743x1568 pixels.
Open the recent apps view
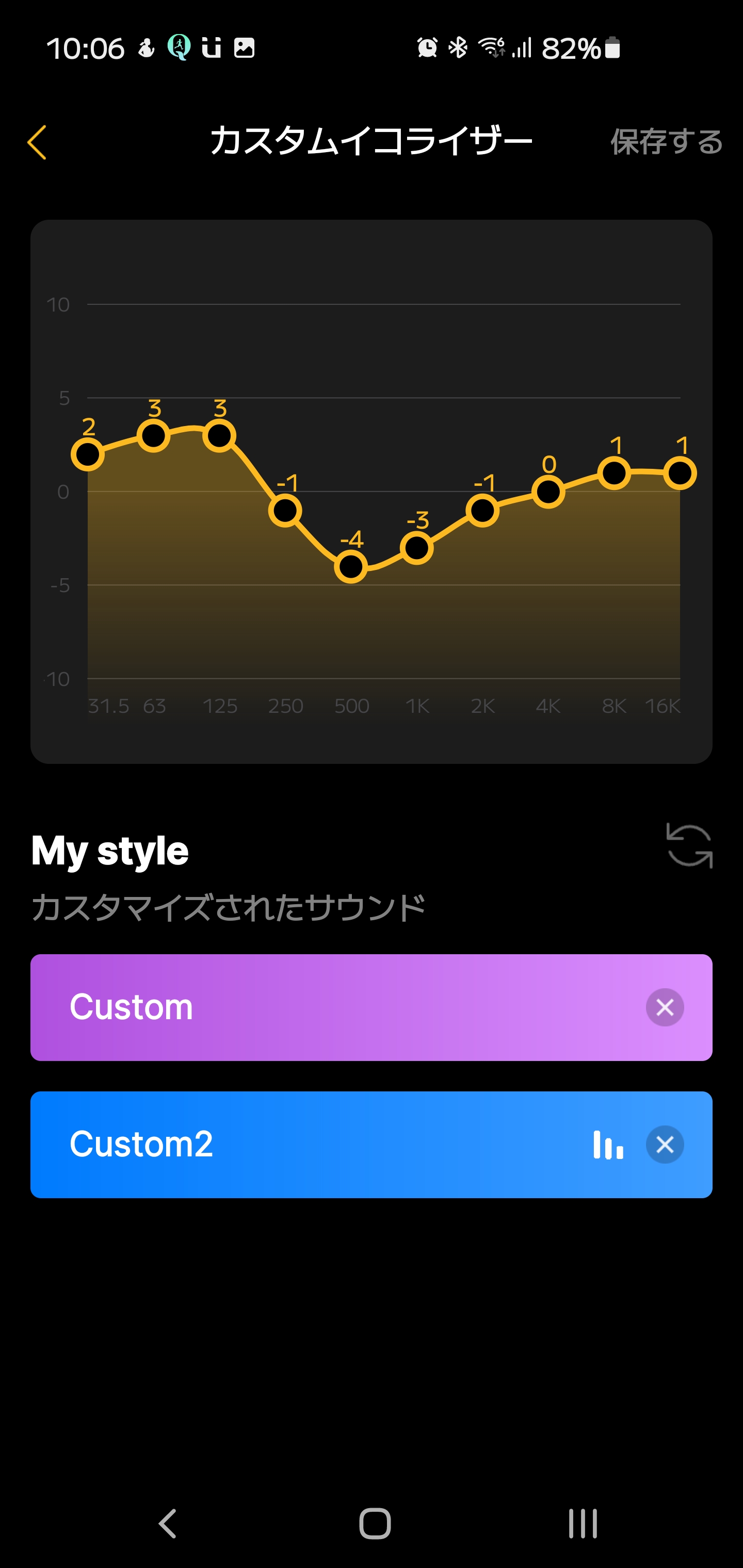tap(583, 1524)
